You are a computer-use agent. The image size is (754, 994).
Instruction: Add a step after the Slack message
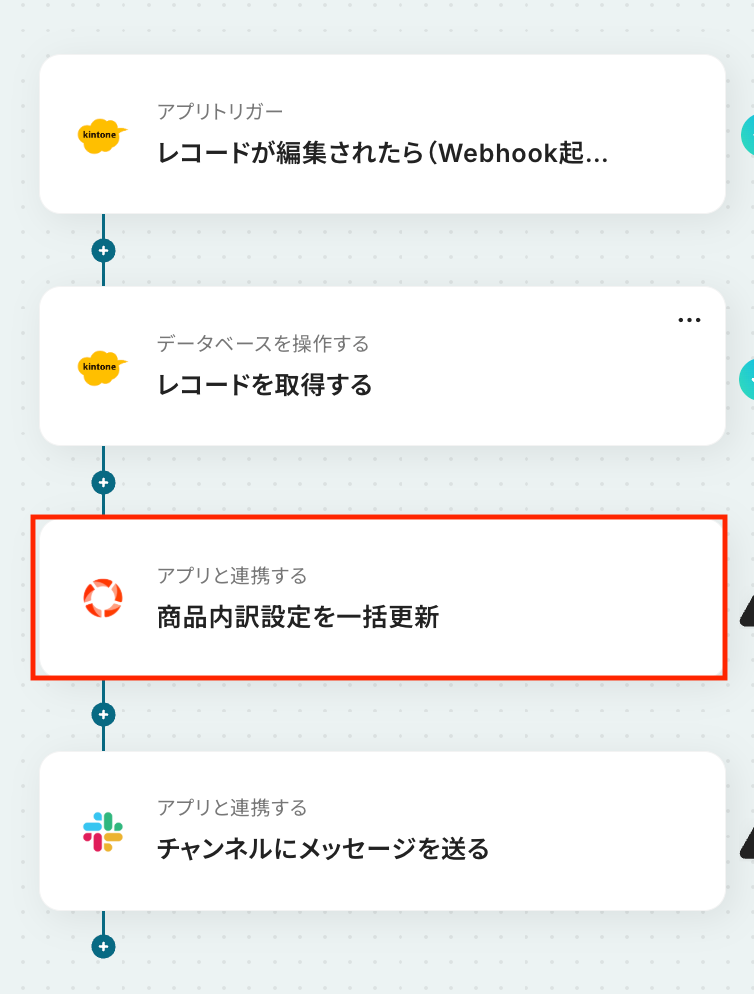[103, 946]
